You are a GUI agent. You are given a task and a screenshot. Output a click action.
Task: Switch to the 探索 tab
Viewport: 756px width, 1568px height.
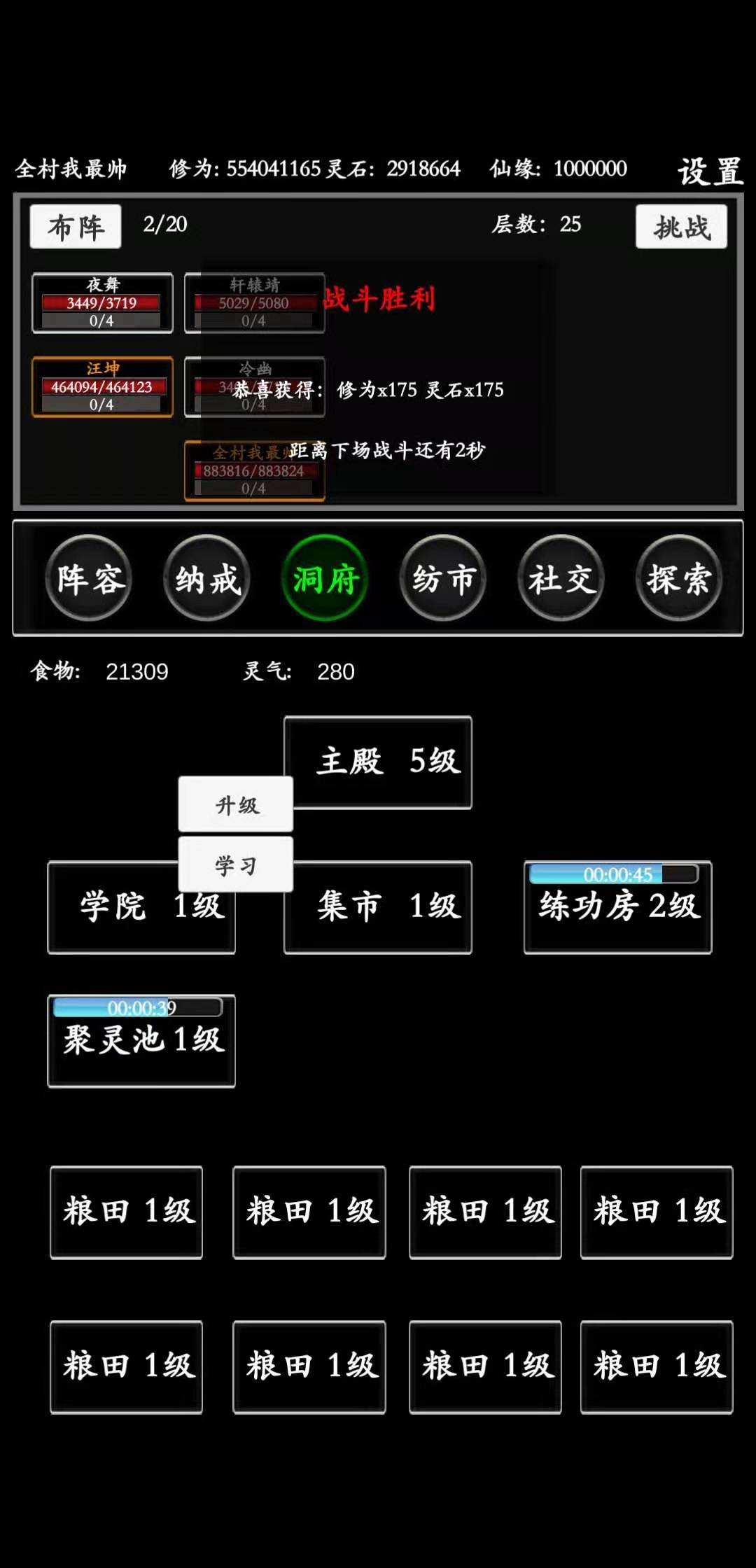(x=679, y=578)
